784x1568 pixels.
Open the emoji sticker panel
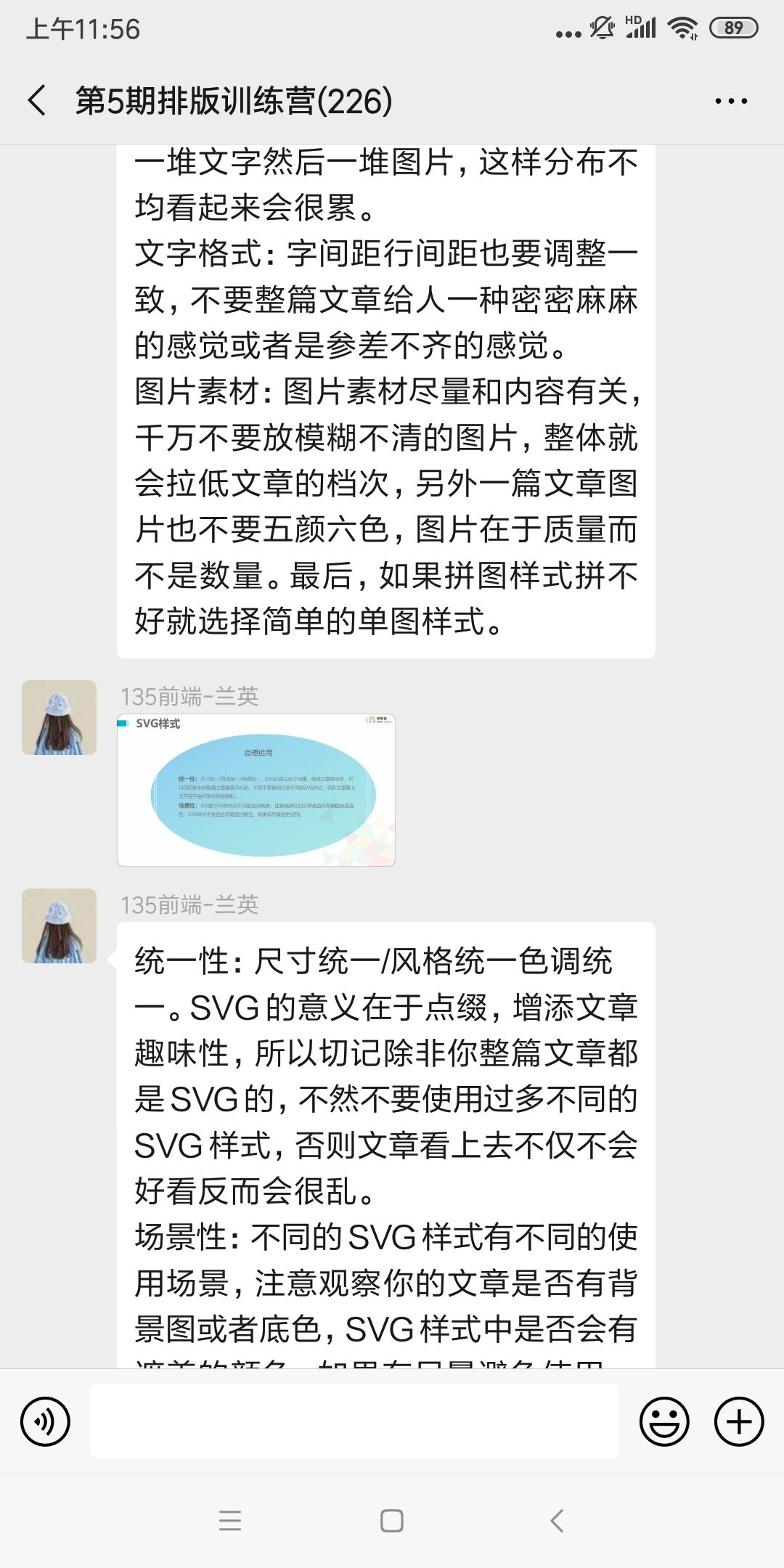click(x=663, y=1421)
